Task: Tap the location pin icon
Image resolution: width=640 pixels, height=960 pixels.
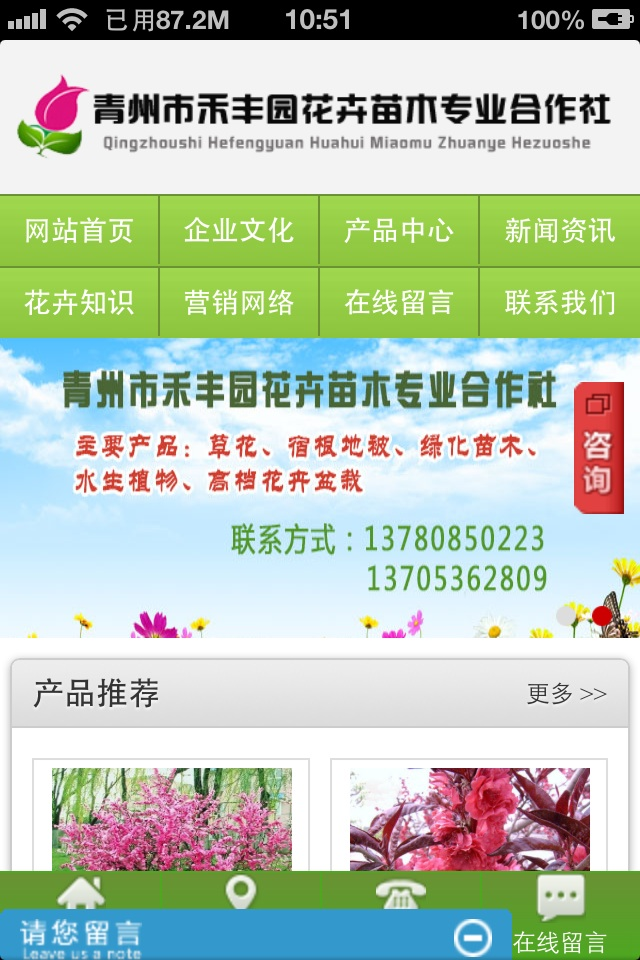Action: click(241, 890)
